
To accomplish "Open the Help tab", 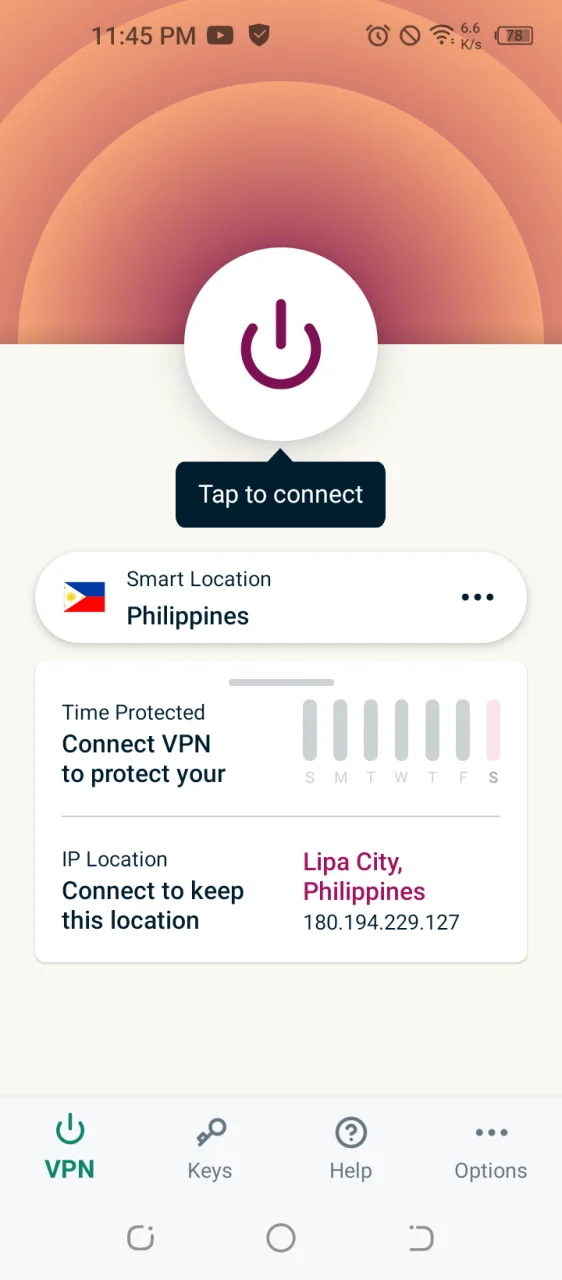I will point(351,1150).
